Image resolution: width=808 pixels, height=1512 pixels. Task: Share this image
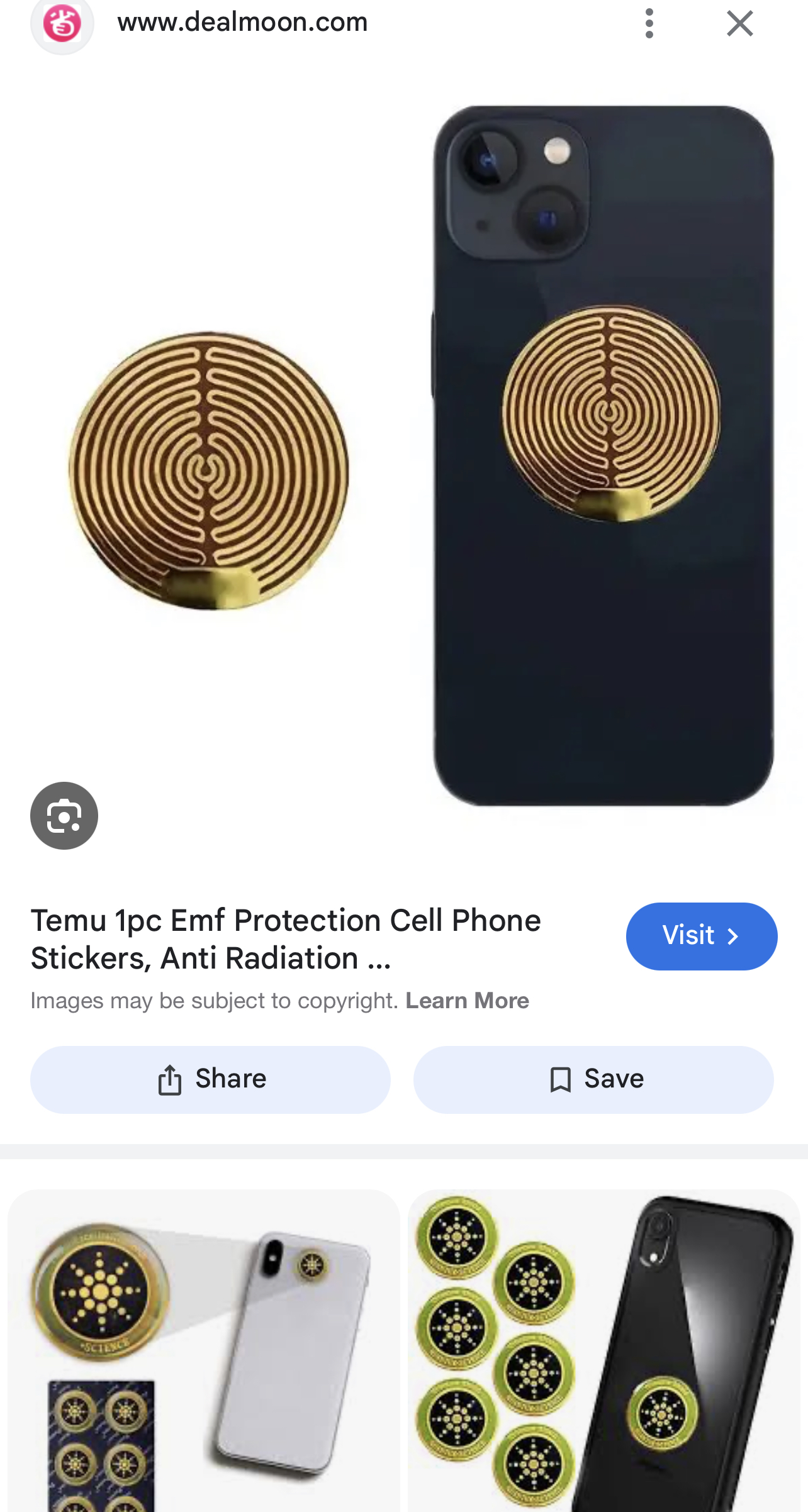[210, 1079]
